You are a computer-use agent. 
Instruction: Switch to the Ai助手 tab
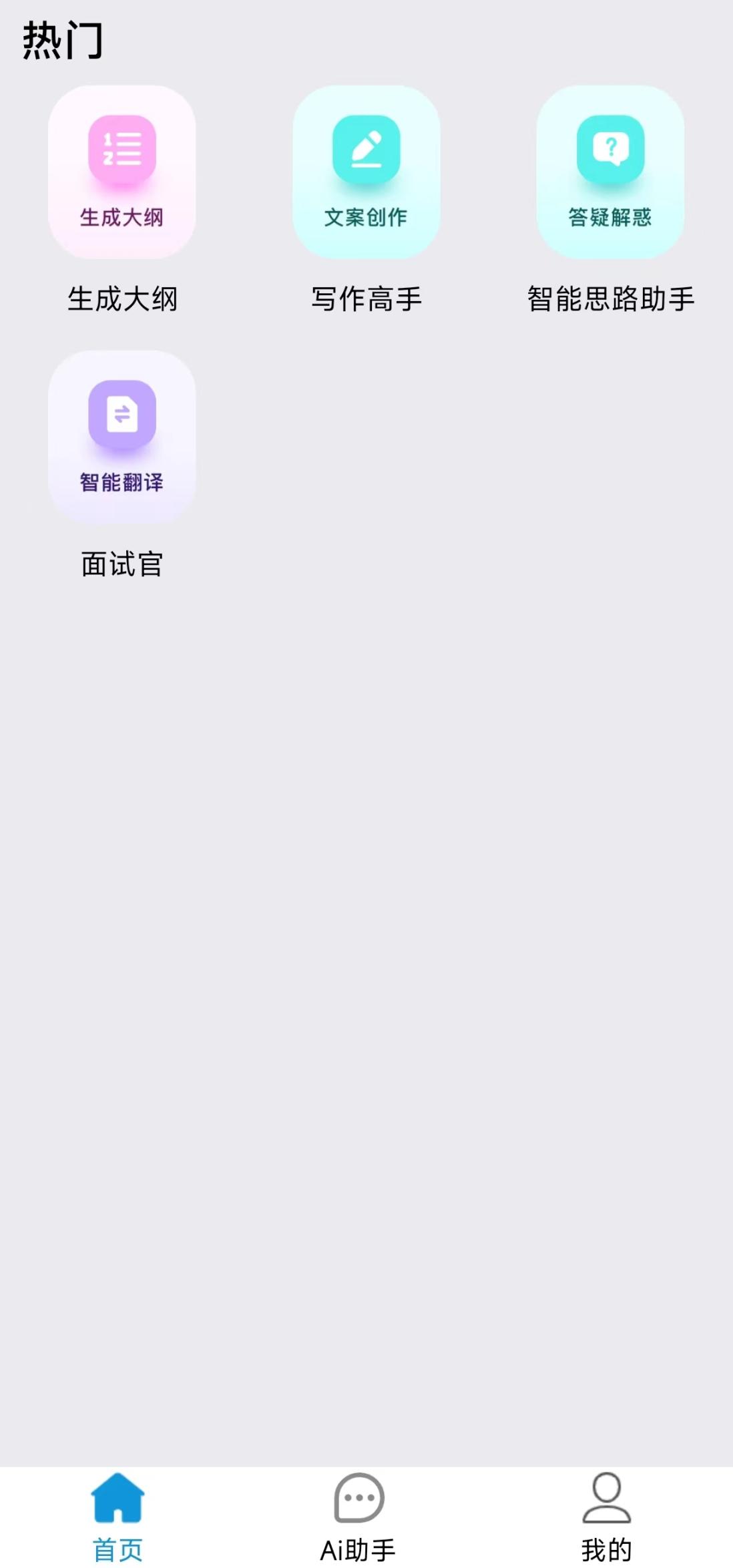pyautogui.click(x=358, y=1517)
